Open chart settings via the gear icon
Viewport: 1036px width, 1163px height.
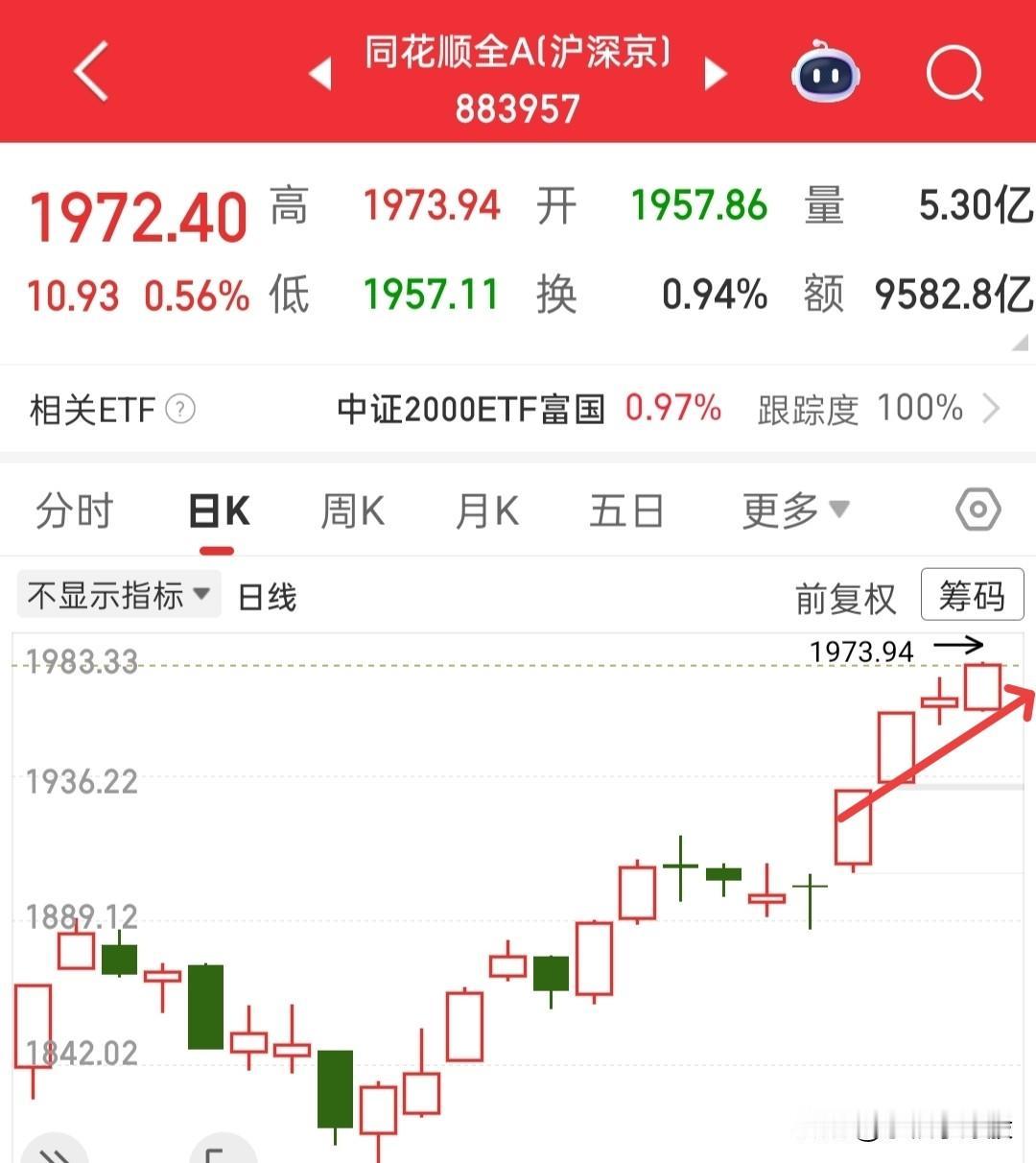977,510
